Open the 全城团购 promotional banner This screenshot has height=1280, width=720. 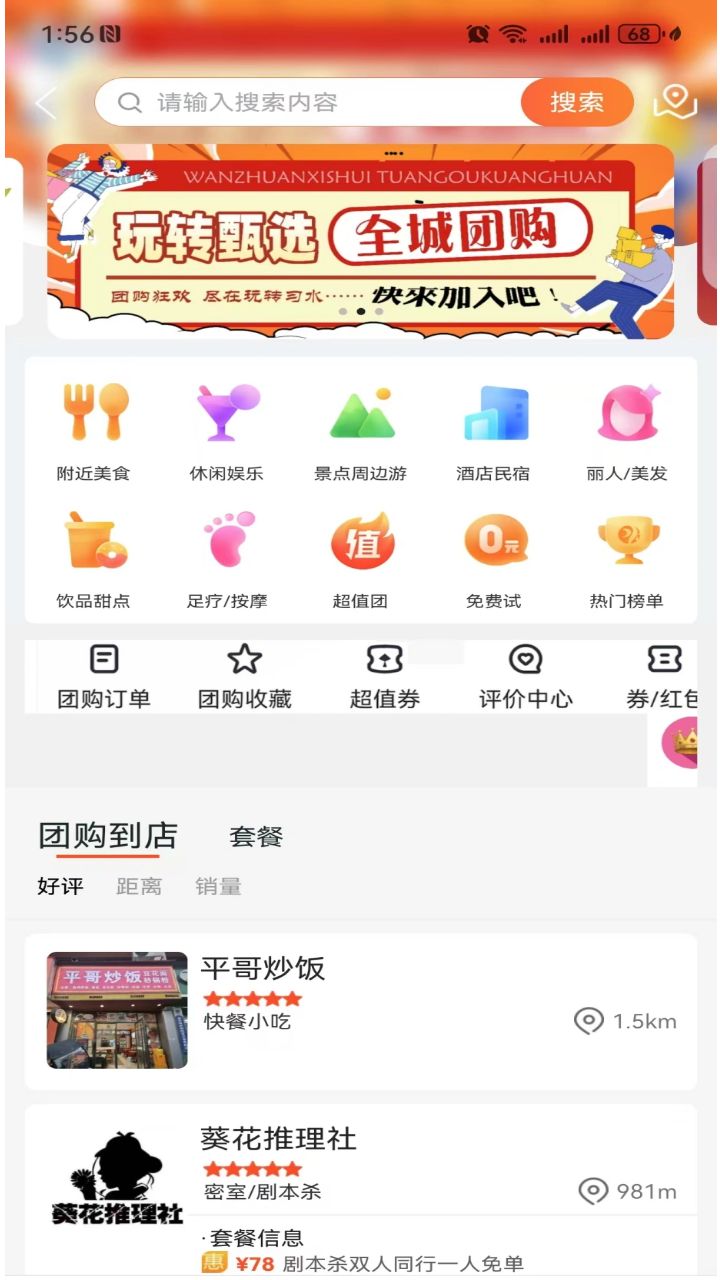point(360,240)
